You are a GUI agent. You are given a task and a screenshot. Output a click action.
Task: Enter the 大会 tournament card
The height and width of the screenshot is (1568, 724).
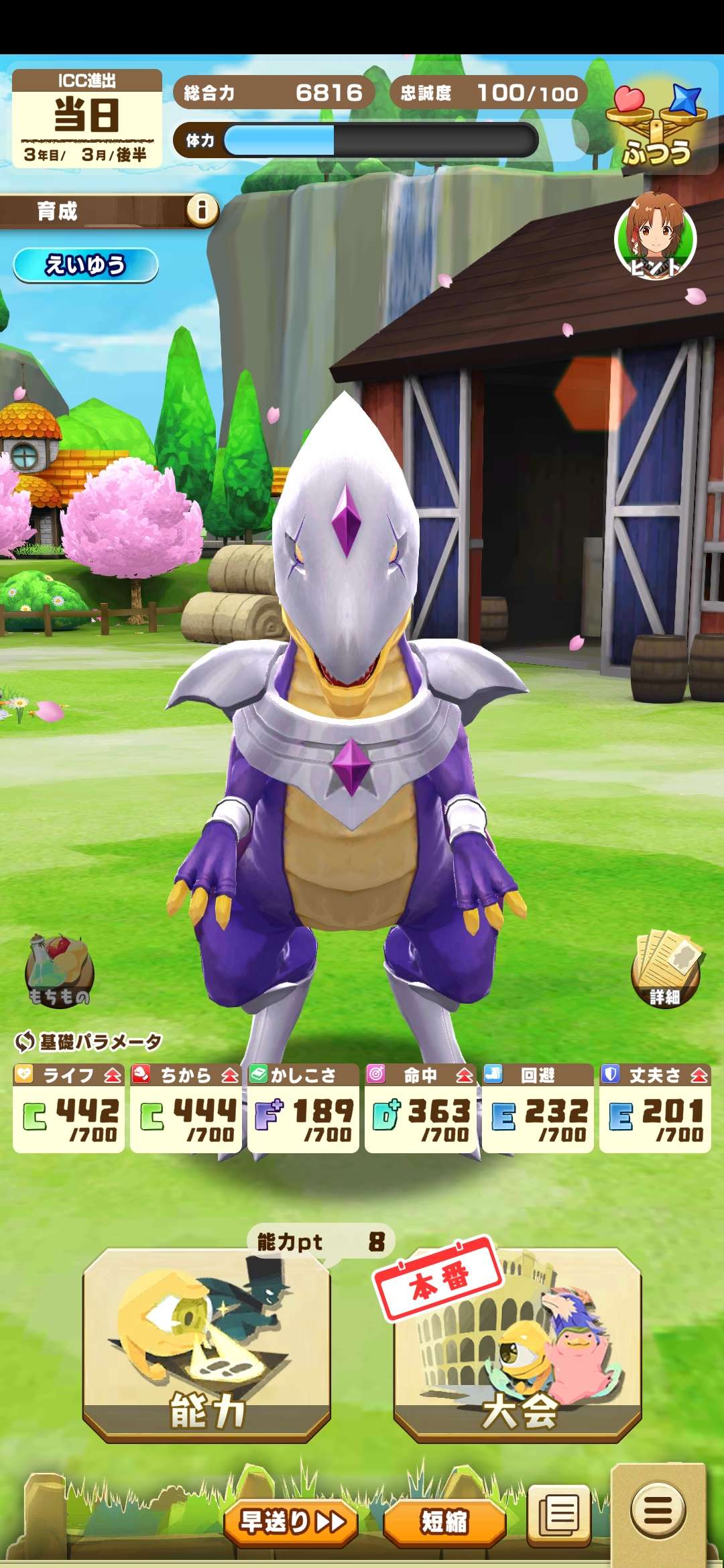(x=518, y=1344)
